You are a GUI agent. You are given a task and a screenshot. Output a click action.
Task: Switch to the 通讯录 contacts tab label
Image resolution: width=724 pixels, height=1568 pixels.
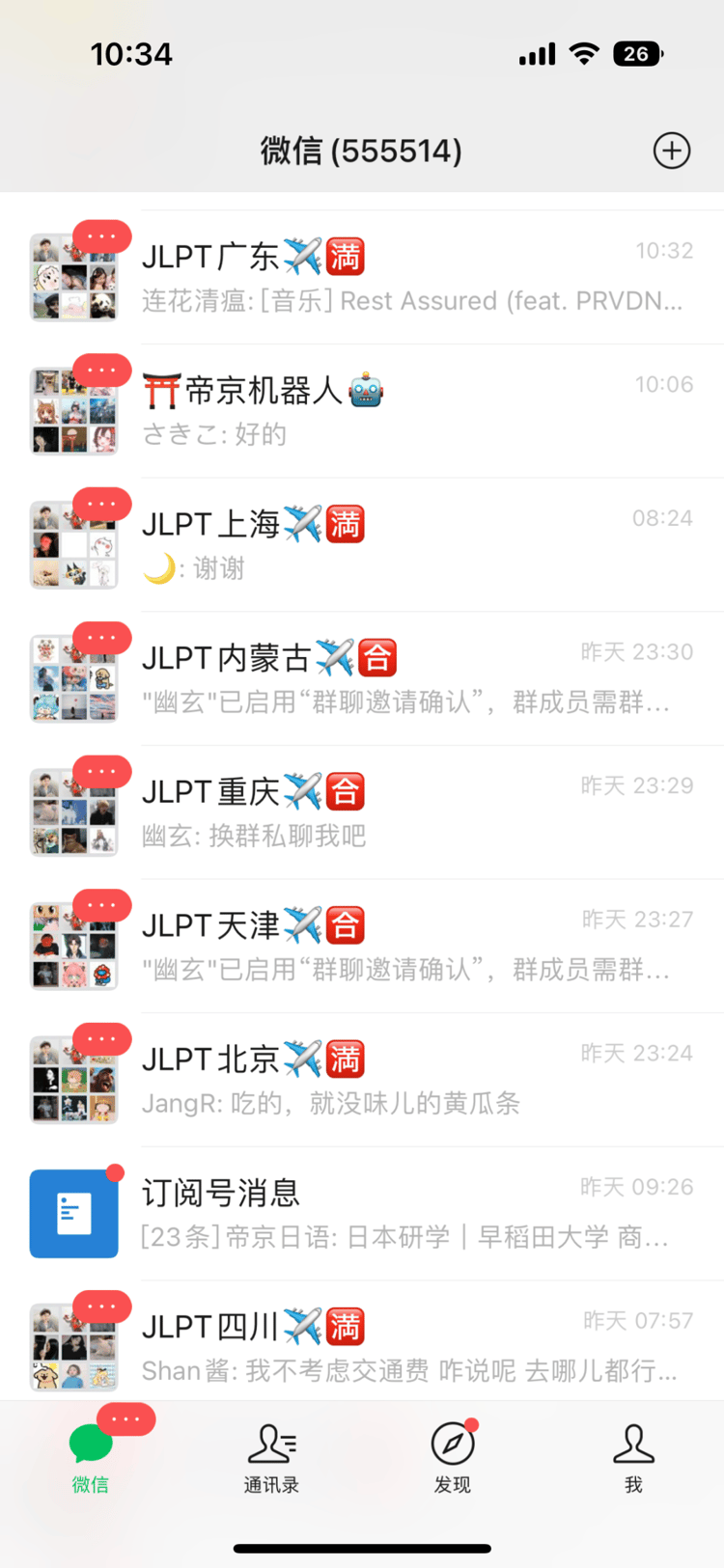point(271,1484)
